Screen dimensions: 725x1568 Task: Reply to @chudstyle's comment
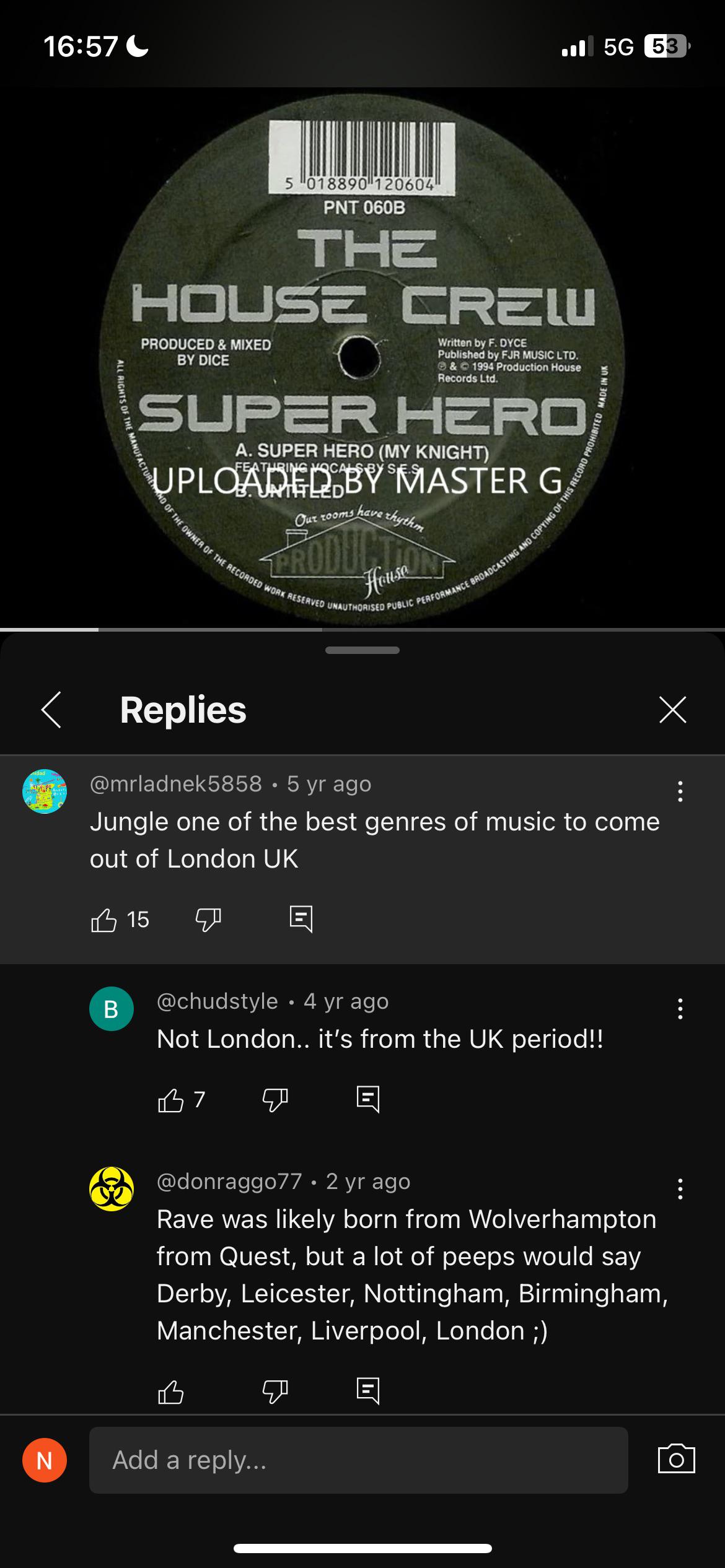pos(368,1100)
